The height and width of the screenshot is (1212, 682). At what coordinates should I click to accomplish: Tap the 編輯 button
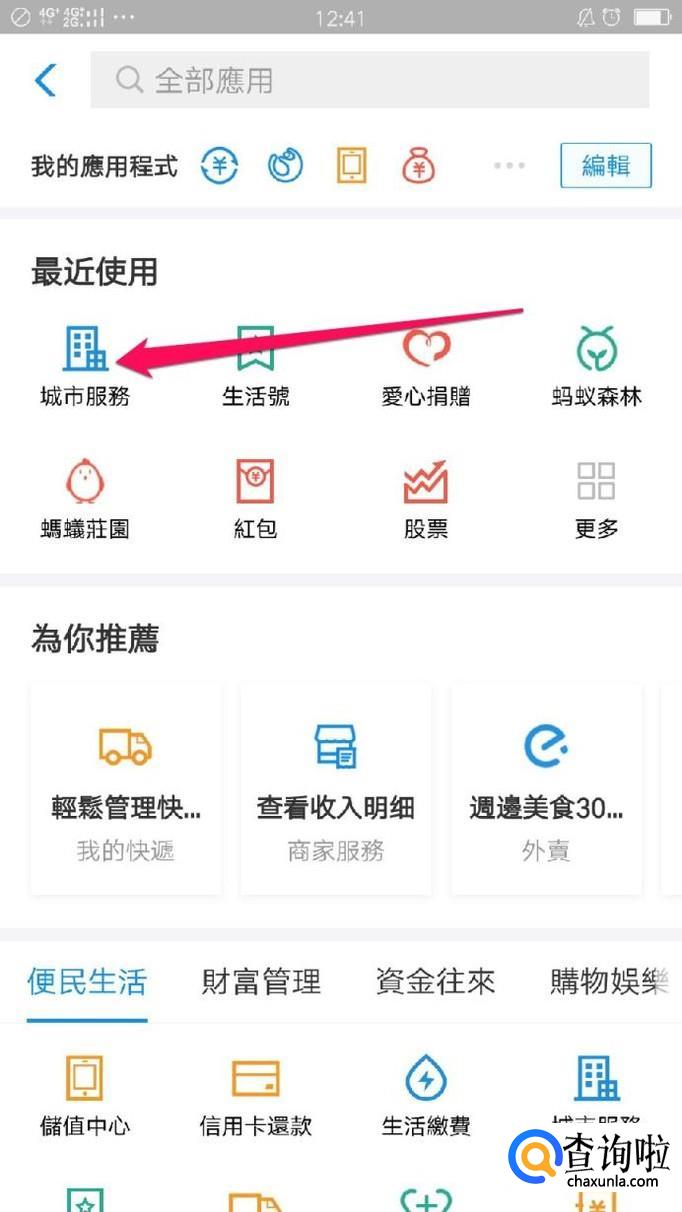605,166
